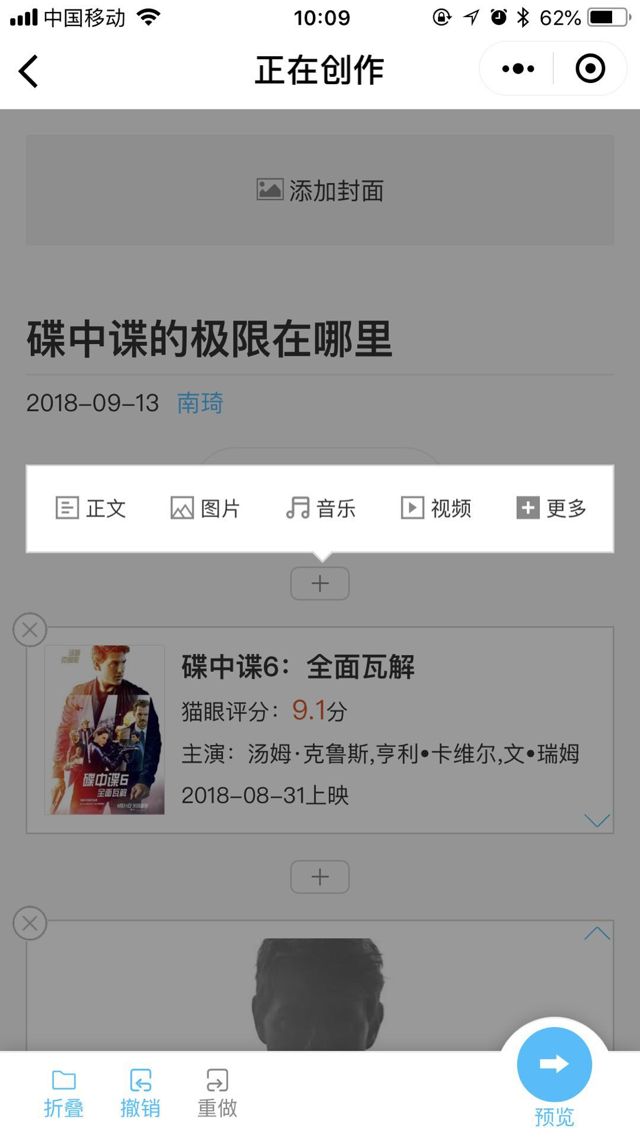Add a cover image (添加封面)
The width and height of the screenshot is (640, 1138).
[320, 190]
